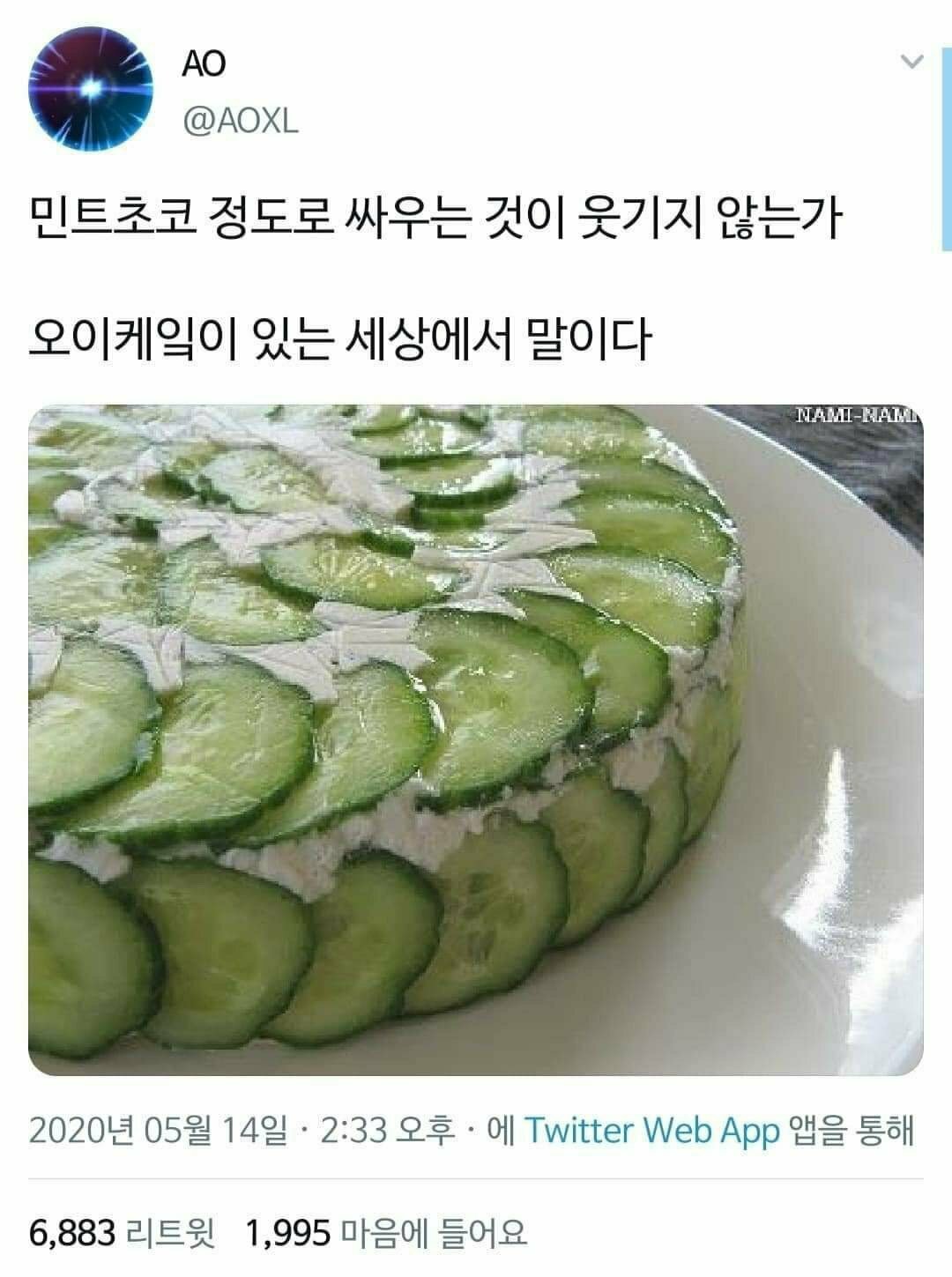Open the @AOXL profile handle
This screenshot has width=952, height=1277.
[240, 121]
